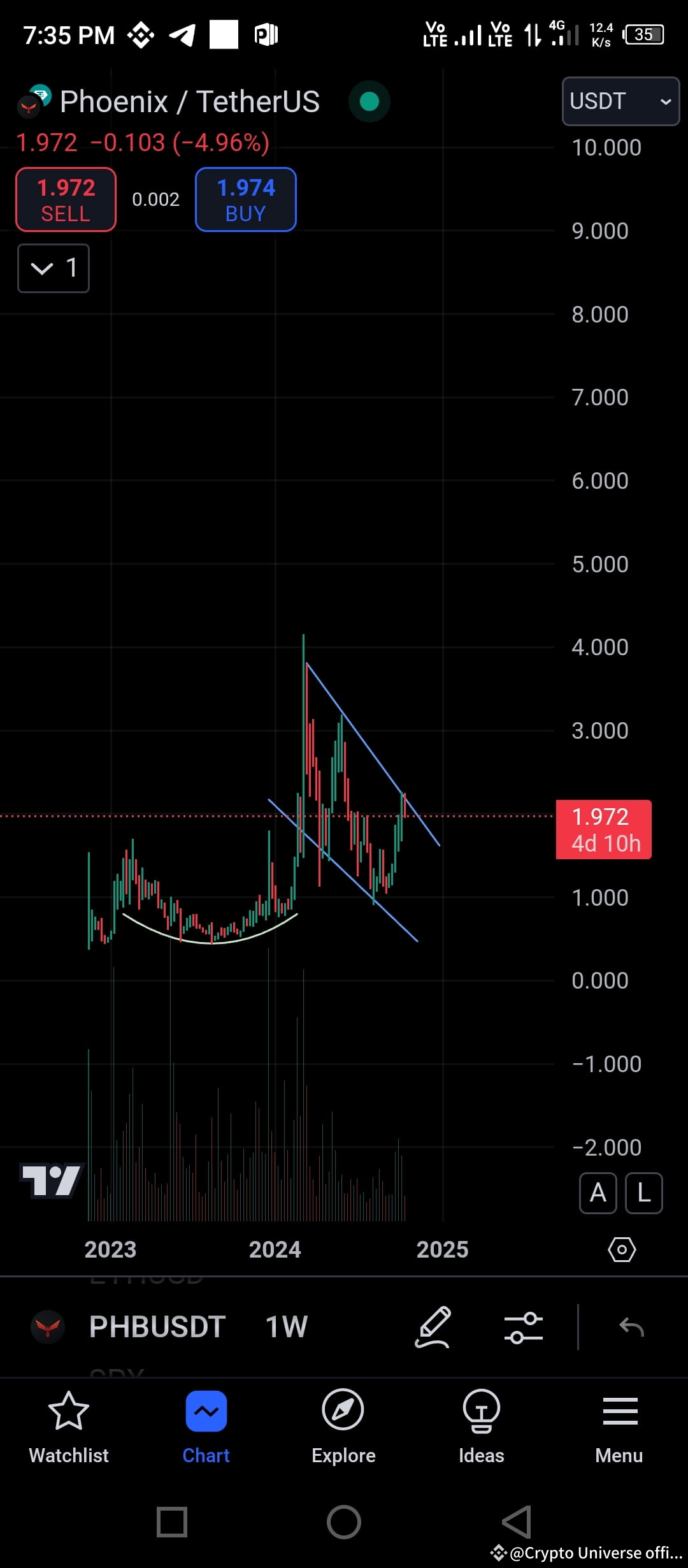This screenshot has width=688, height=1568.
Task: Tap the 1.974 BUY button
Action: coord(245,199)
